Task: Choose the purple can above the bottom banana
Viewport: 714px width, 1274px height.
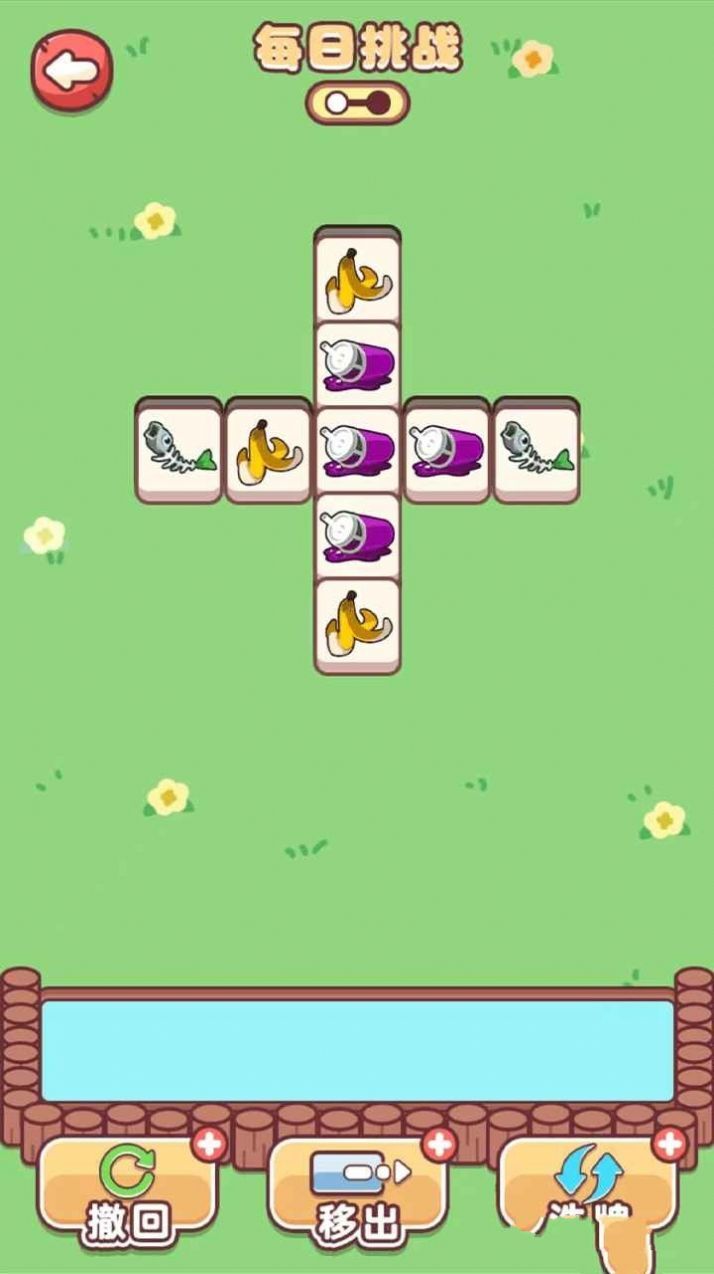Action: pos(357,537)
